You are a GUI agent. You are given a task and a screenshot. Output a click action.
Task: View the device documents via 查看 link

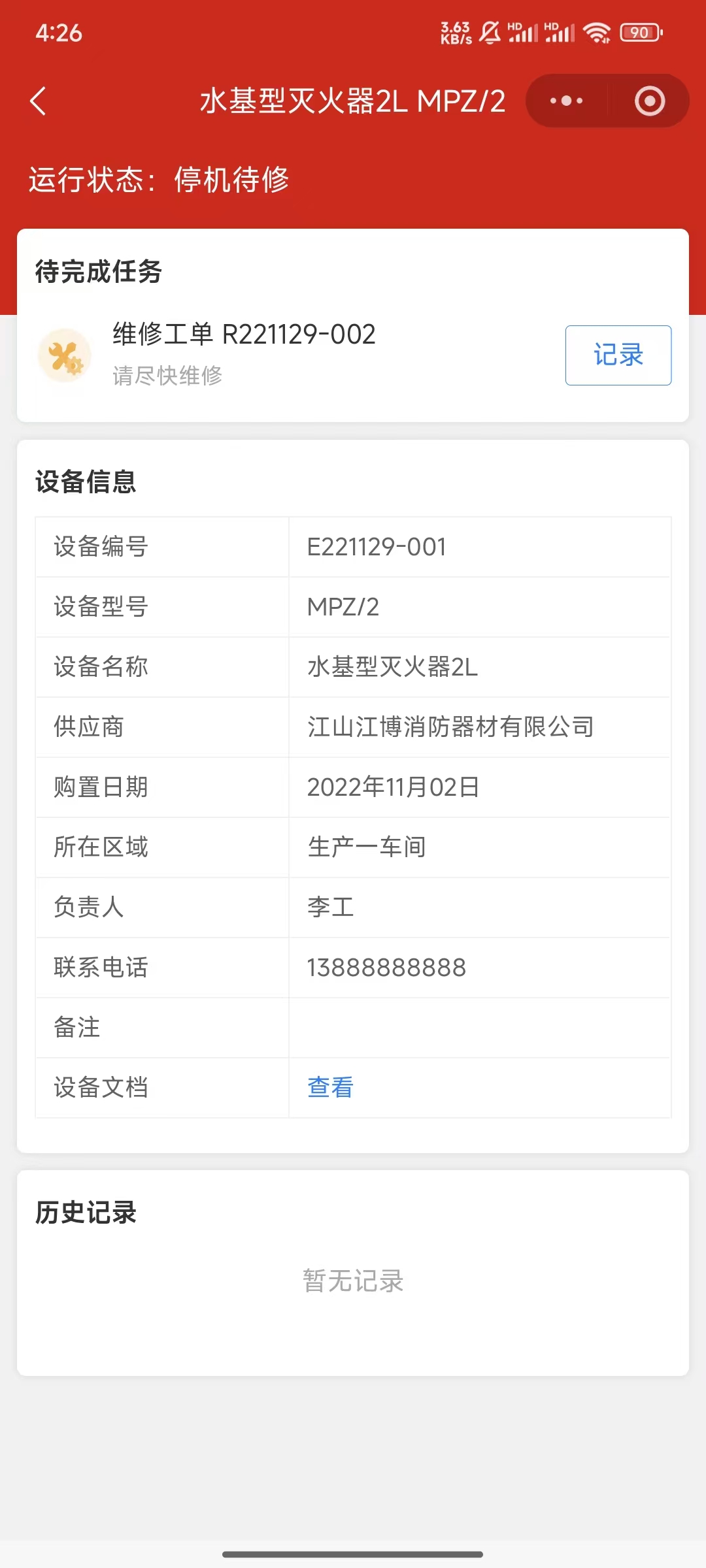pyautogui.click(x=330, y=1087)
